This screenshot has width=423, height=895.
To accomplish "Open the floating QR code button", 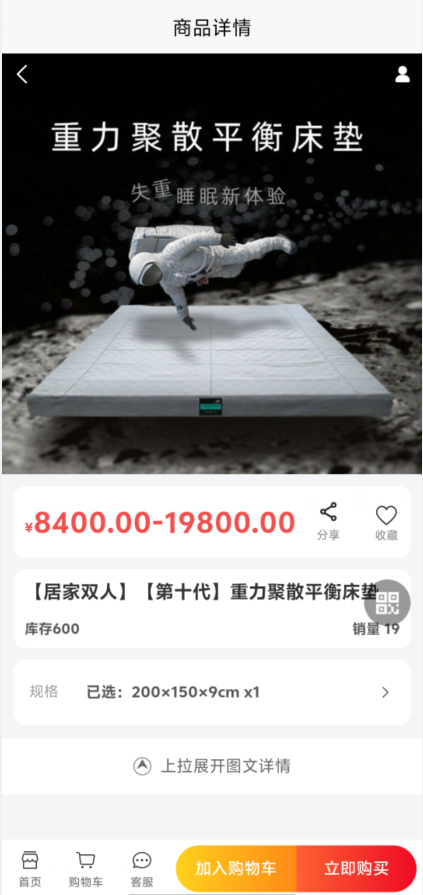I will (x=387, y=603).
